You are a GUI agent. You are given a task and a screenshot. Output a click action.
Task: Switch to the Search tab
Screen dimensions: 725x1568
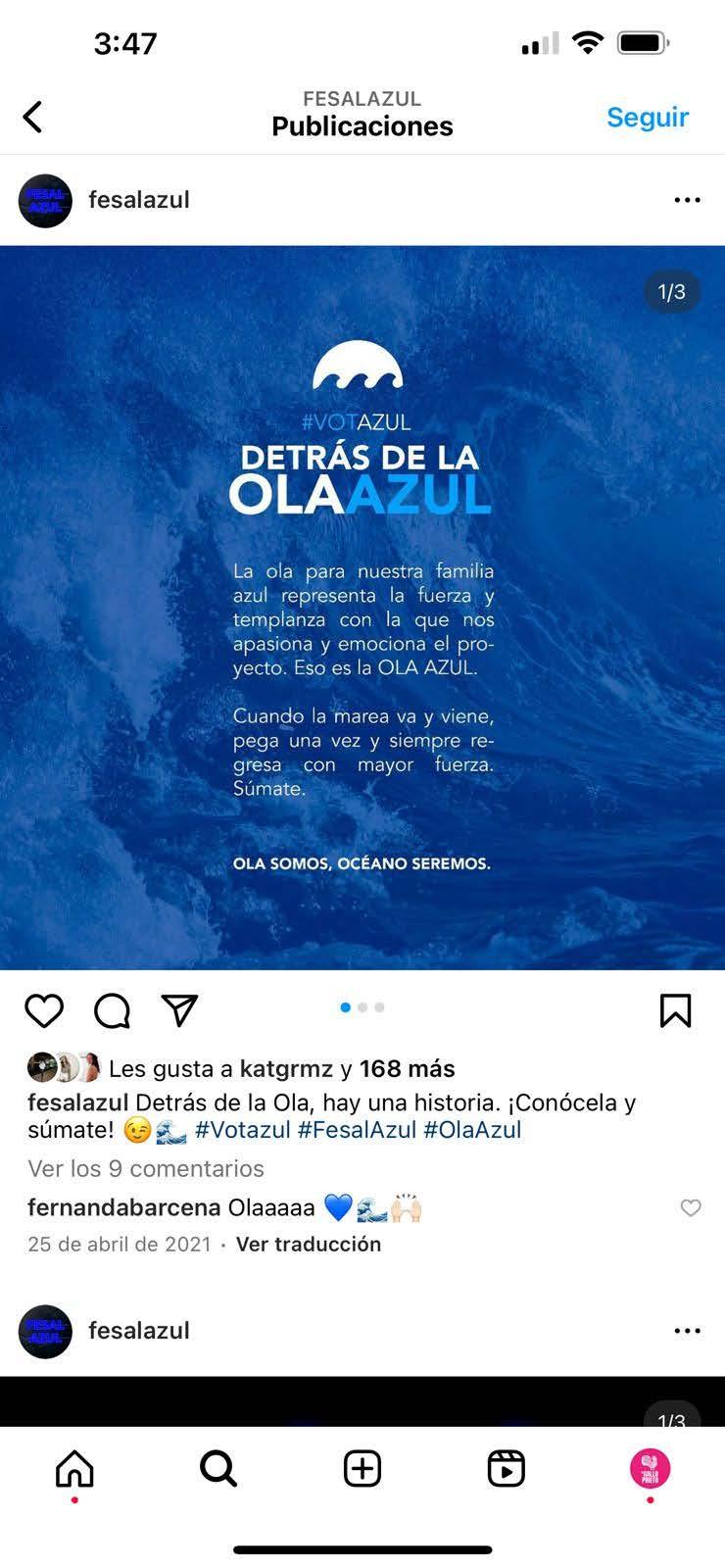click(x=217, y=1469)
